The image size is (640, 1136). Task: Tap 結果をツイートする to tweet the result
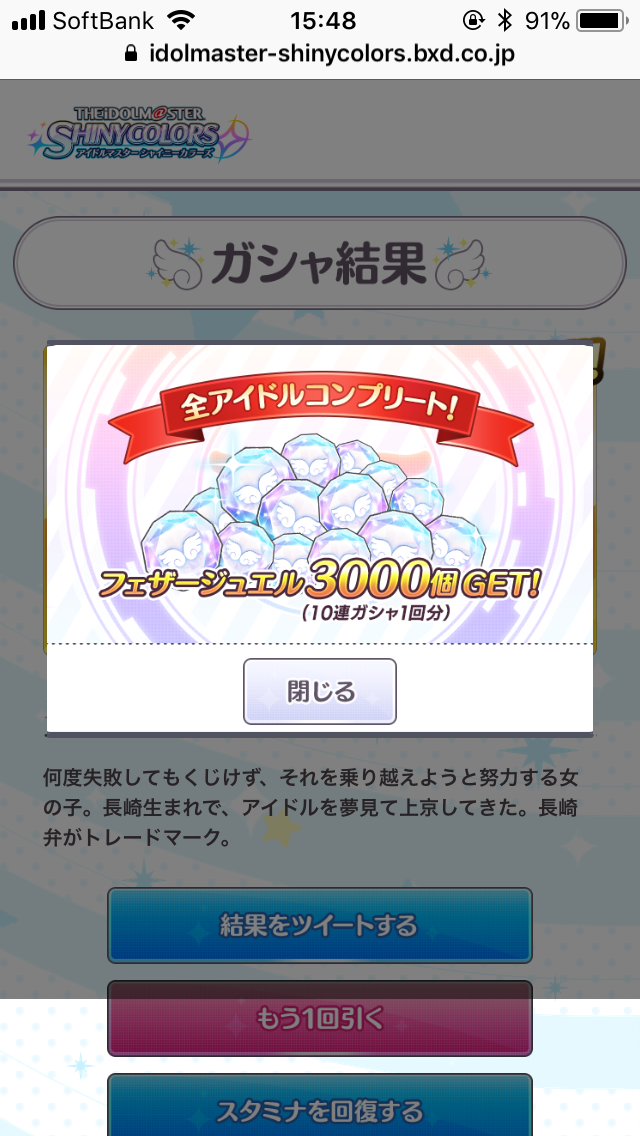click(319, 925)
